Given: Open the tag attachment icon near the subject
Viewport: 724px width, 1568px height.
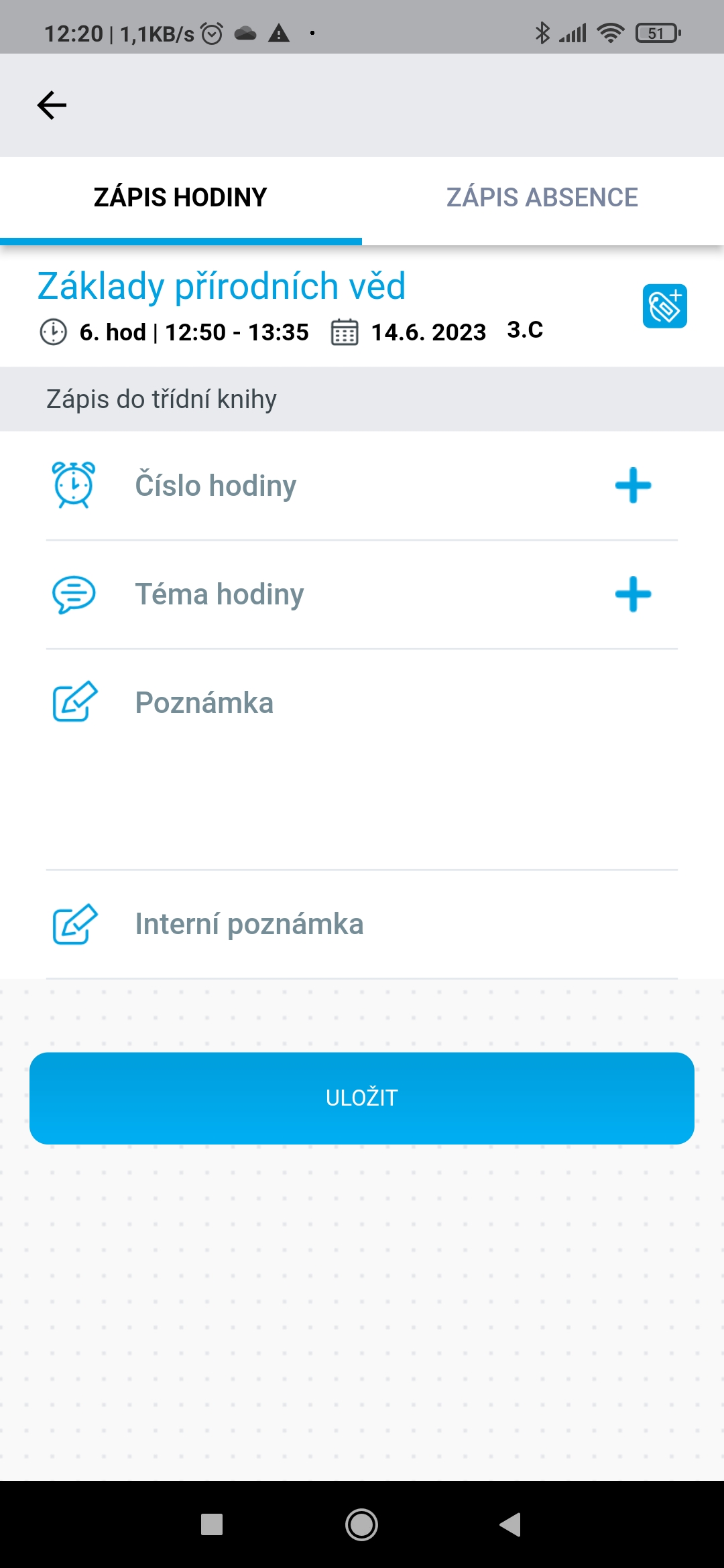Looking at the screenshot, I should coord(665,306).
